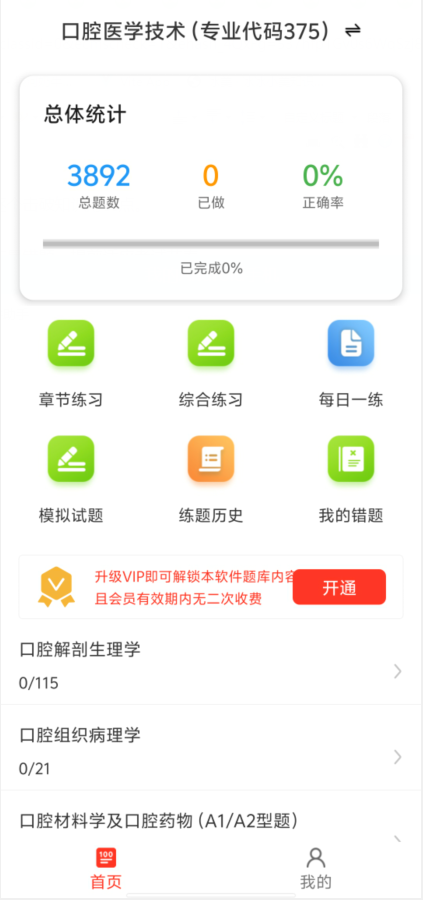
Task: View 练题历史 practice history
Action: click(x=211, y=479)
